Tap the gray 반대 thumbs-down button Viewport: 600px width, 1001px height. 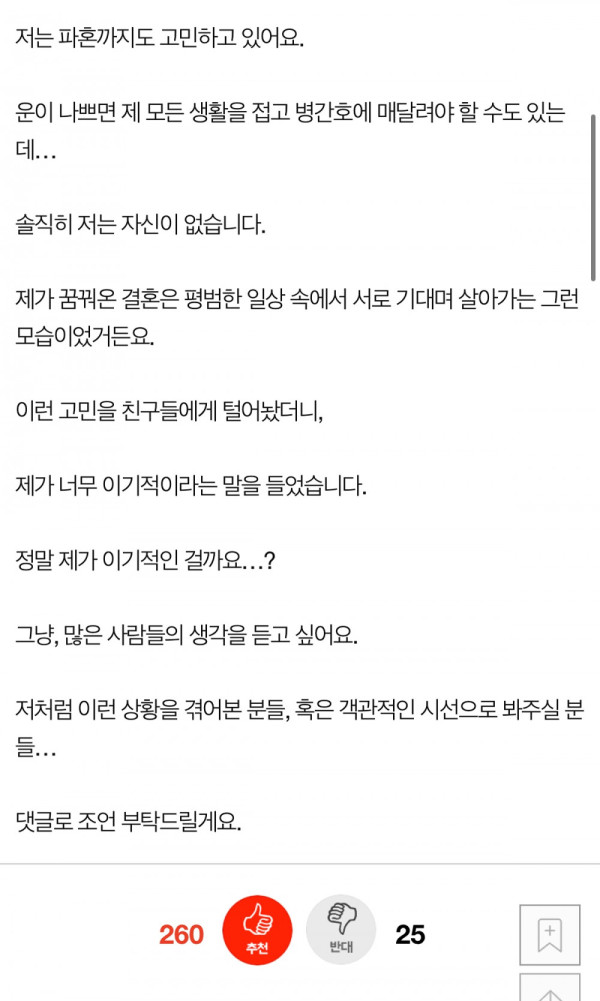(340, 931)
